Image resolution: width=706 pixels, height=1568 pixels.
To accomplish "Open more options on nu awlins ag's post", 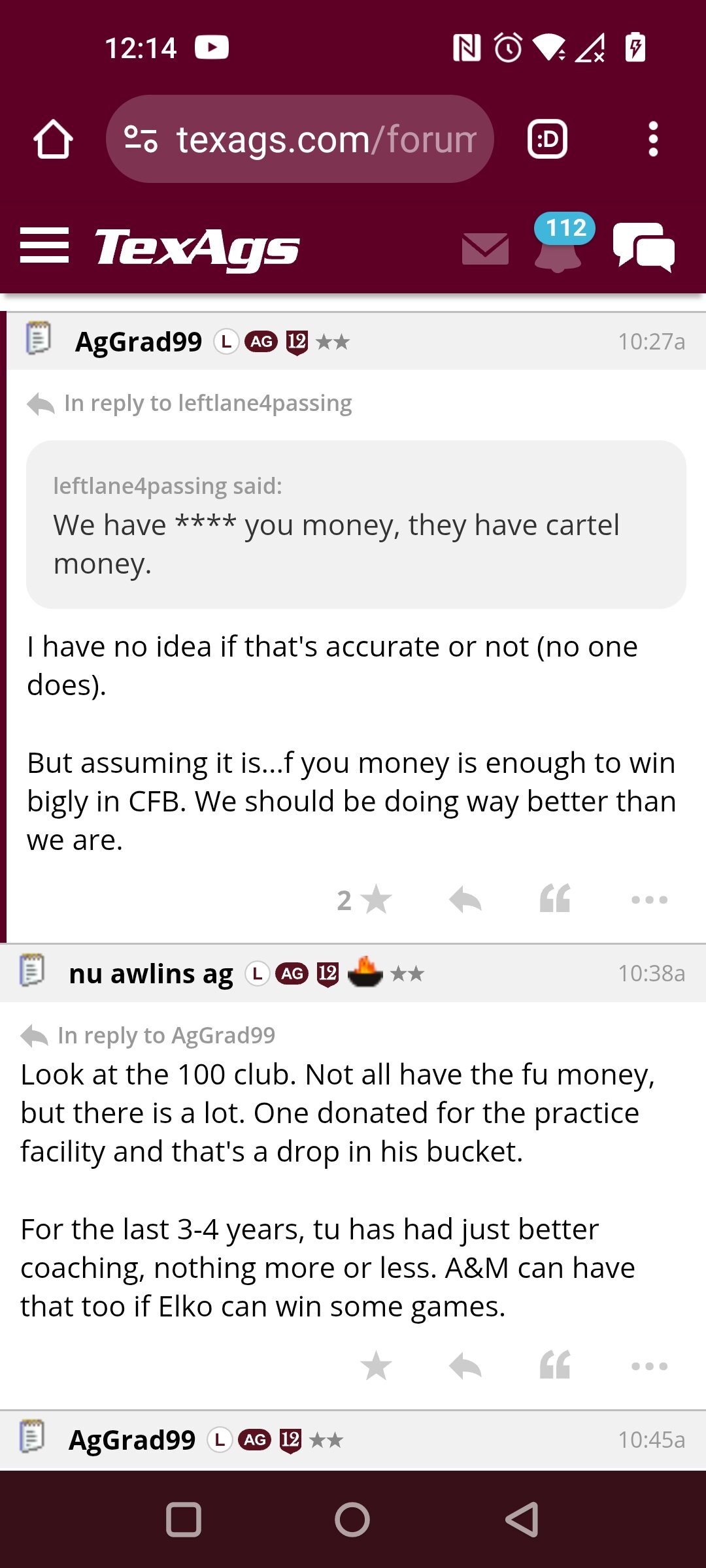I will click(649, 1366).
